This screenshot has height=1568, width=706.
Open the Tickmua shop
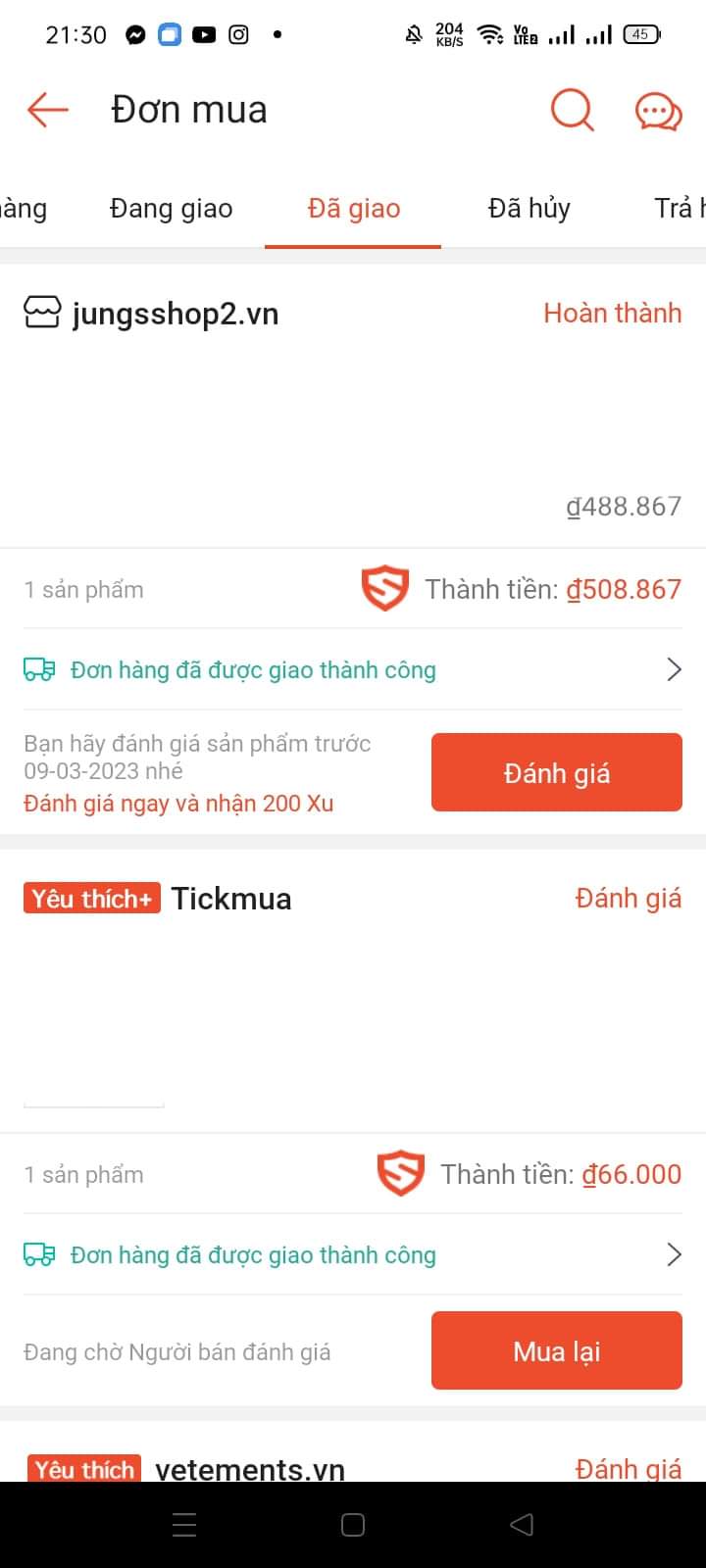(x=230, y=899)
